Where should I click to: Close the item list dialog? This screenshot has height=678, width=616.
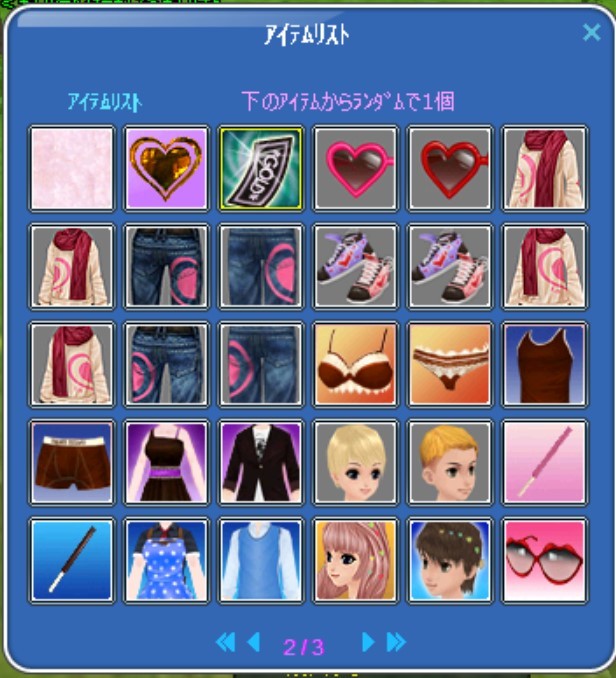pyautogui.click(x=591, y=33)
